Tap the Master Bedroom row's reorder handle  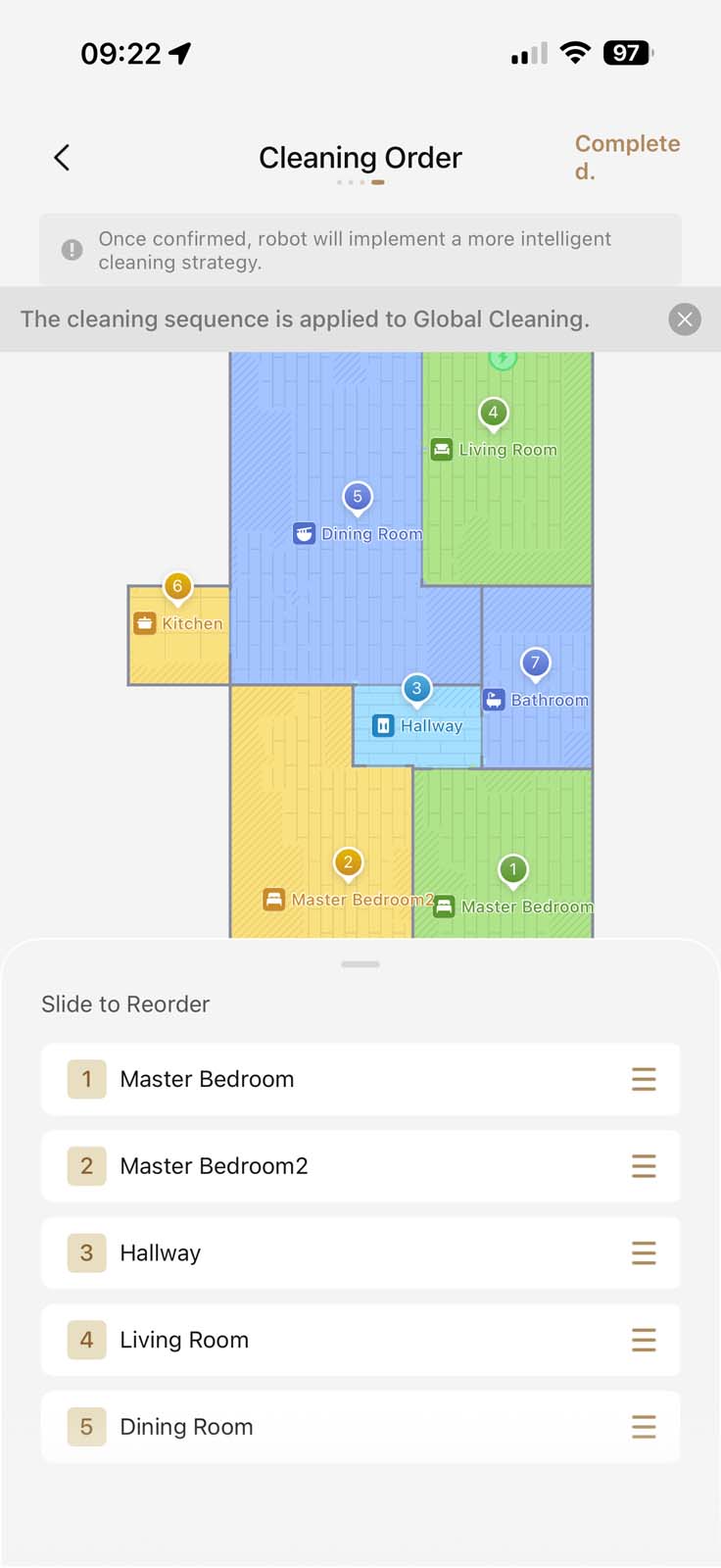(644, 1079)
